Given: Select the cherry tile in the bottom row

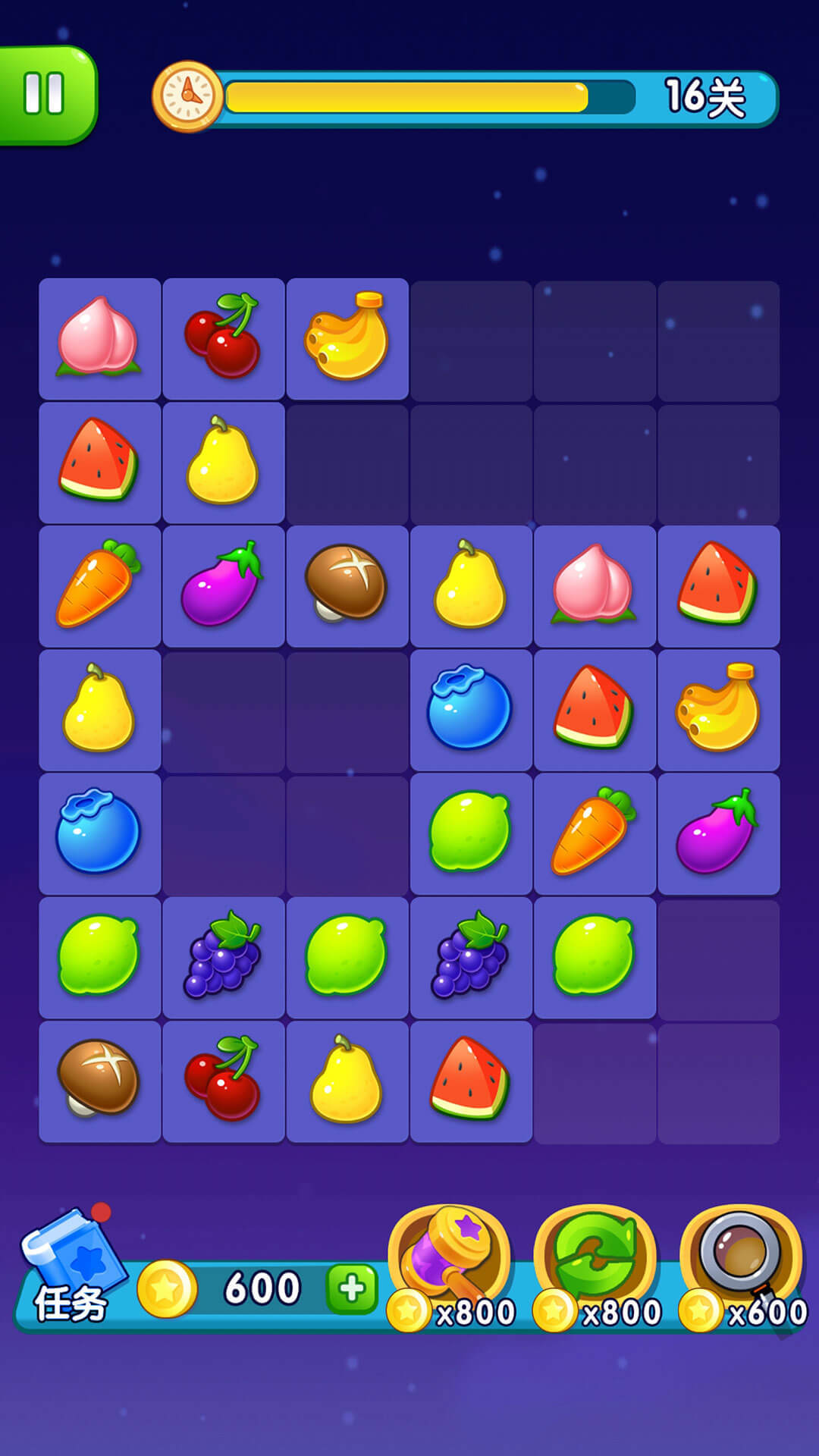Looking at the screenshot, I should click(x=223, y=1081).
